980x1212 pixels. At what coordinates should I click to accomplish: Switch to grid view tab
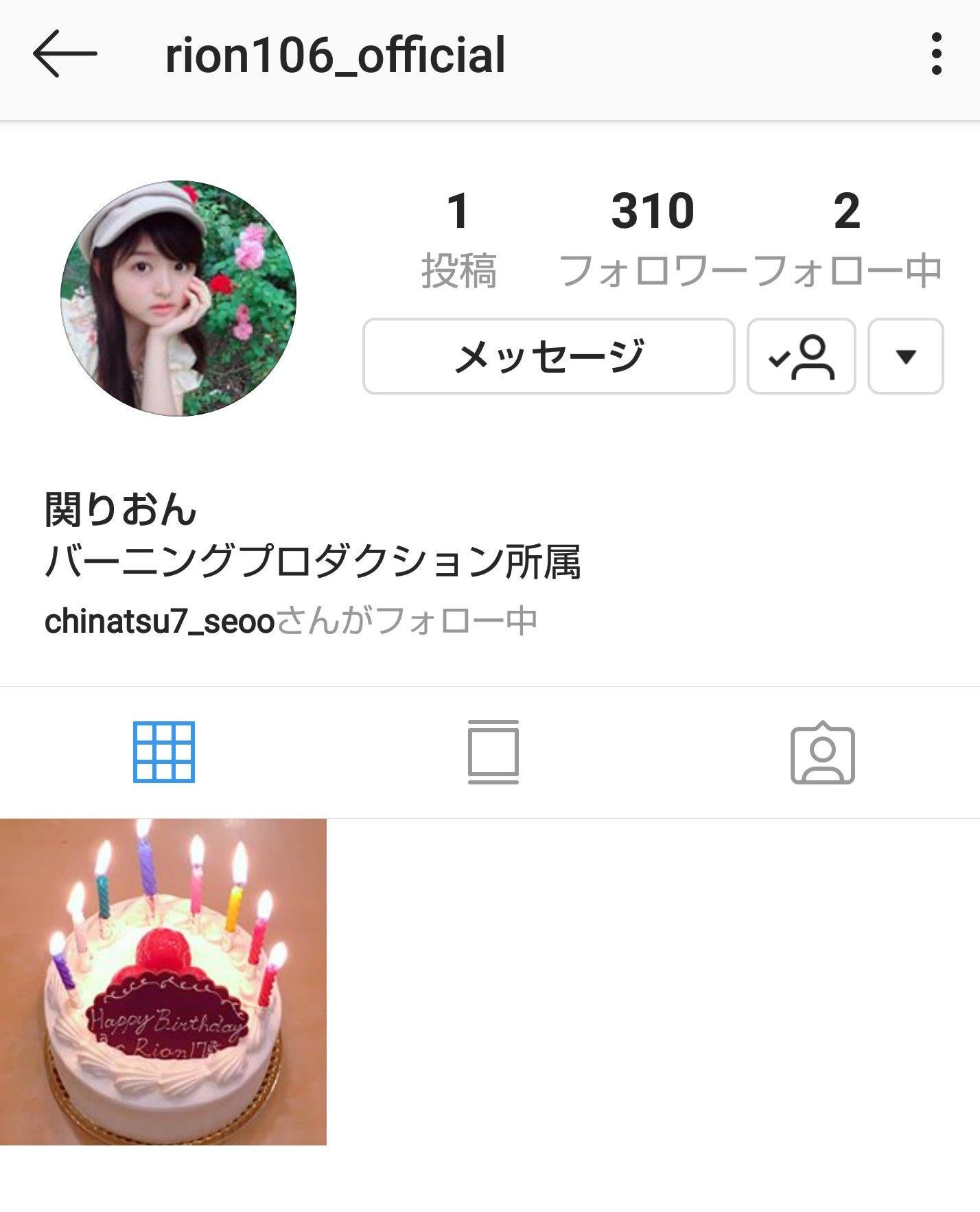point(163,752)
